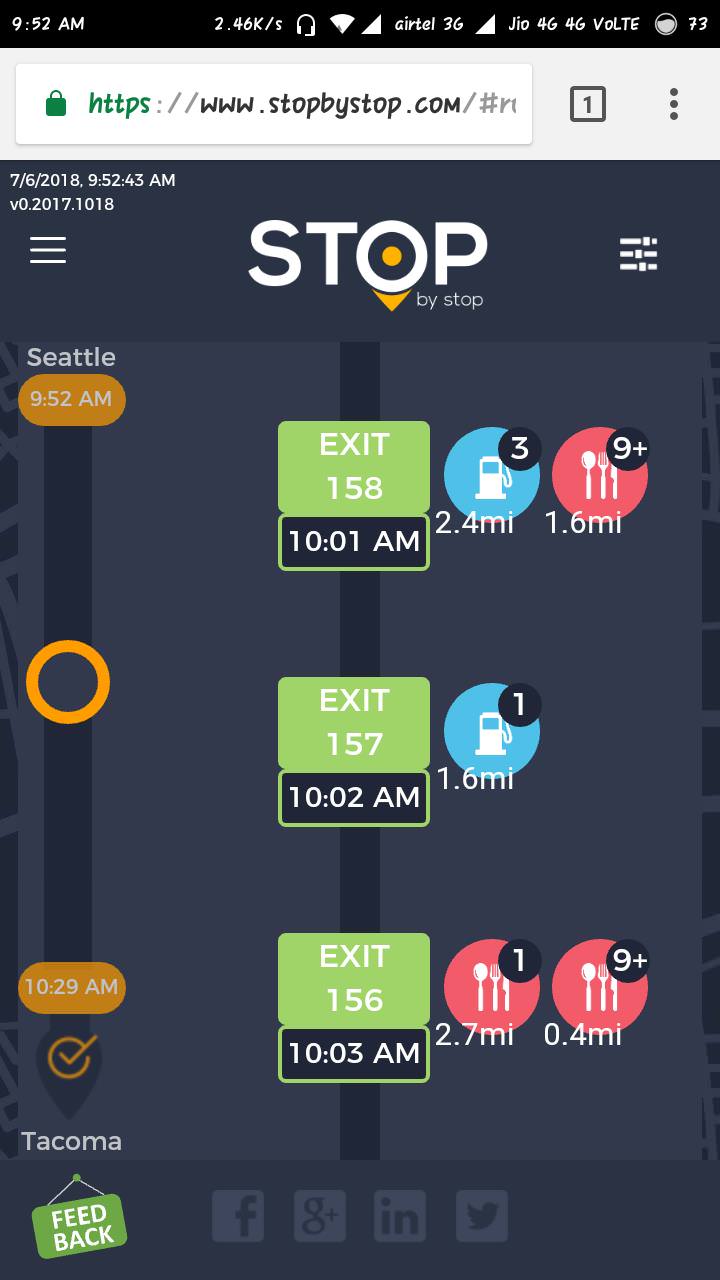The width and height of the screenshot is (720, 1280).
Task: View the gas station at Exit 157
Action: (x=491, y=732)
